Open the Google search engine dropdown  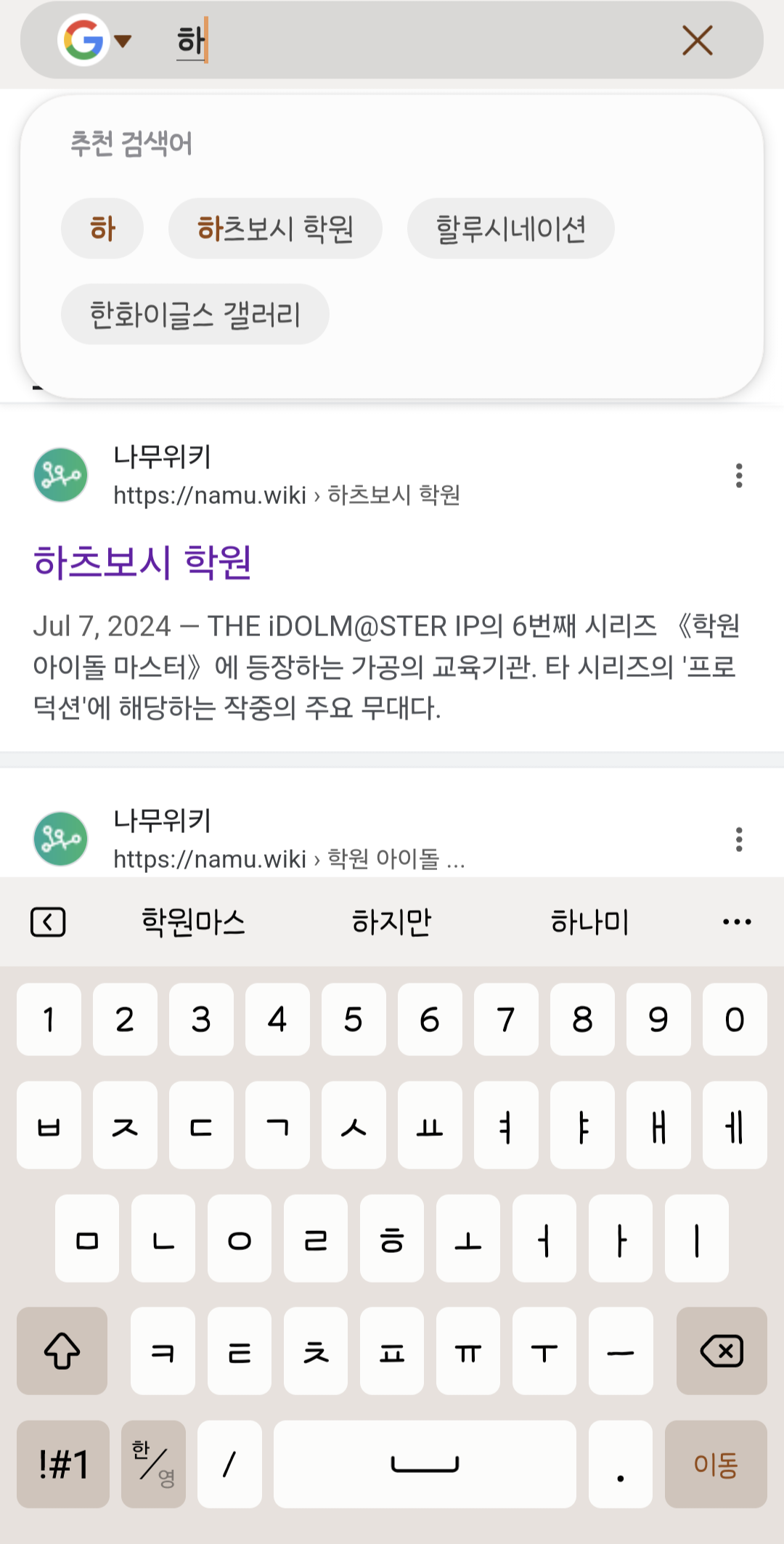point(96,41)
